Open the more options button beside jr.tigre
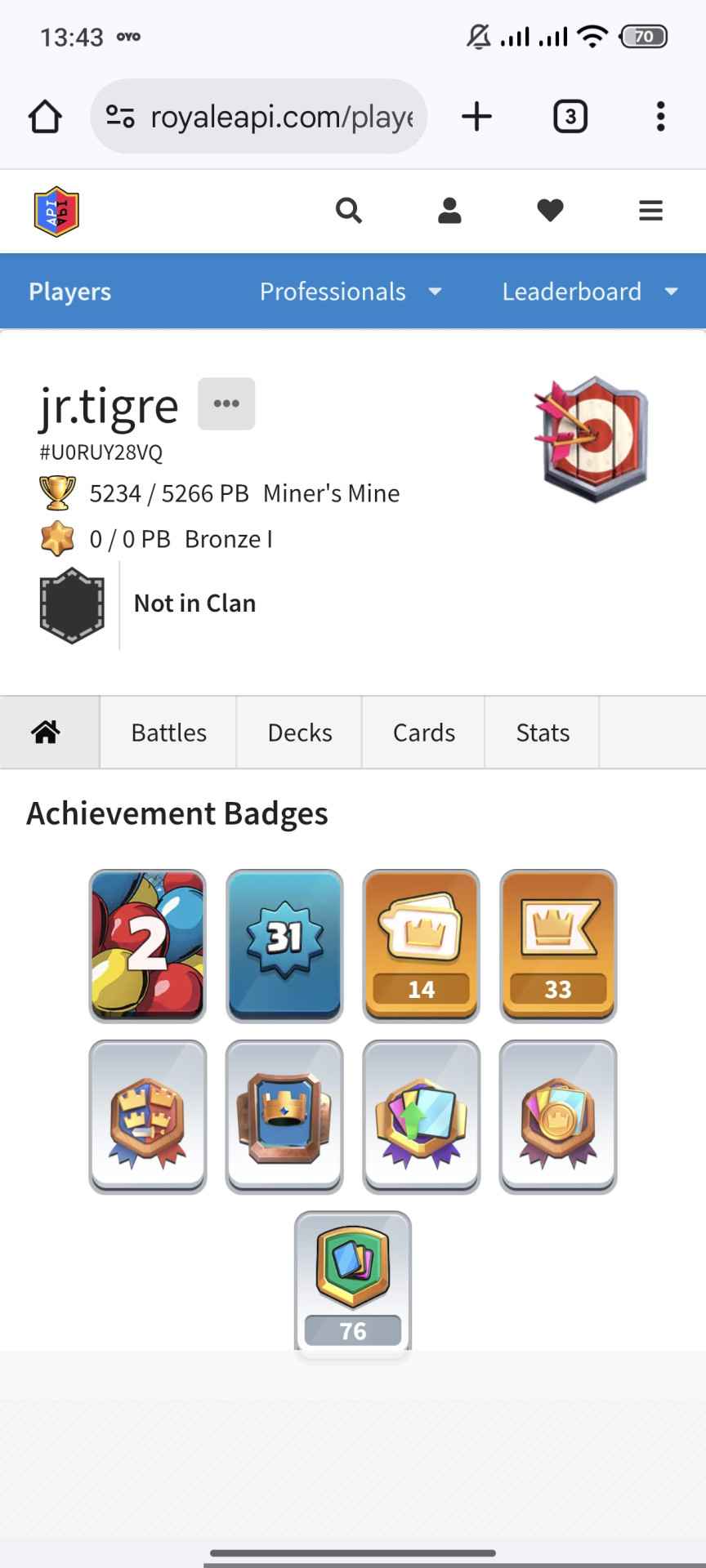 pyautogui.click(x=226, y=403)
